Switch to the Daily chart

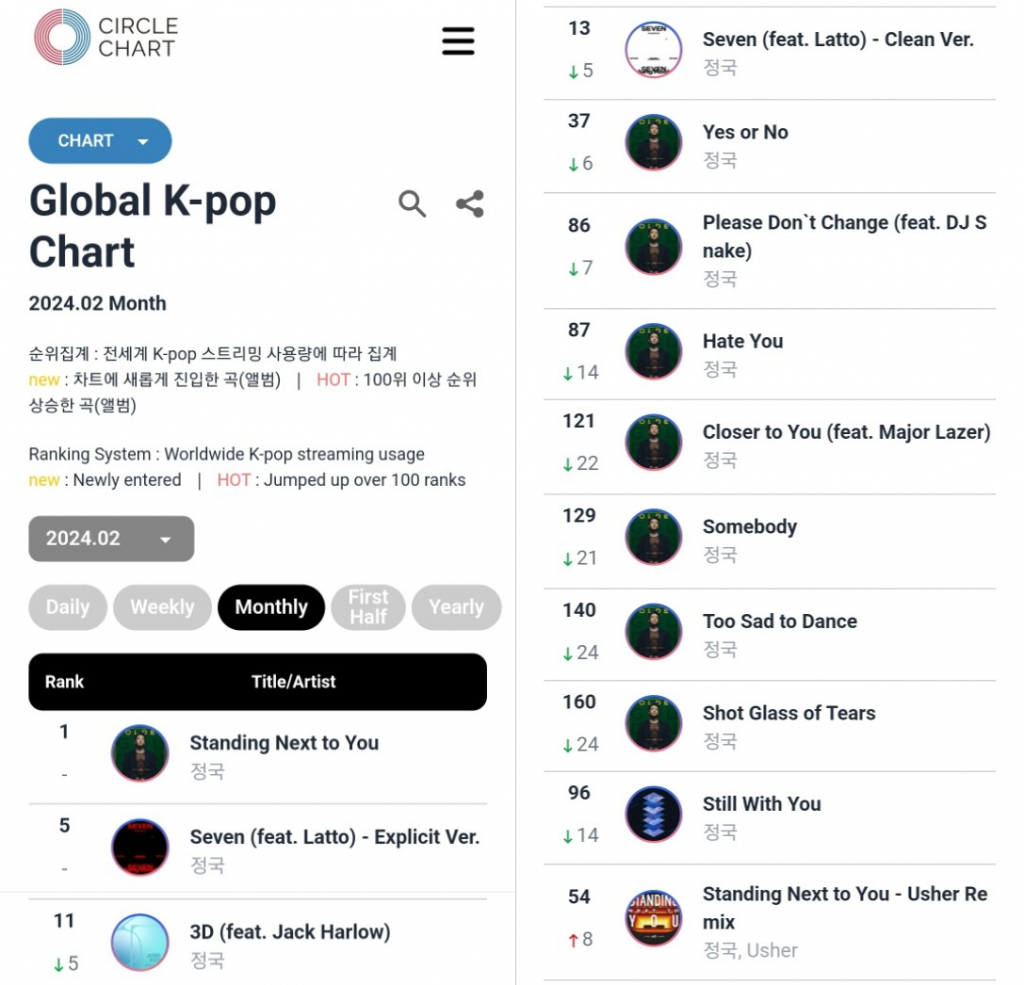pyautogui.click(x=68, y=607)
